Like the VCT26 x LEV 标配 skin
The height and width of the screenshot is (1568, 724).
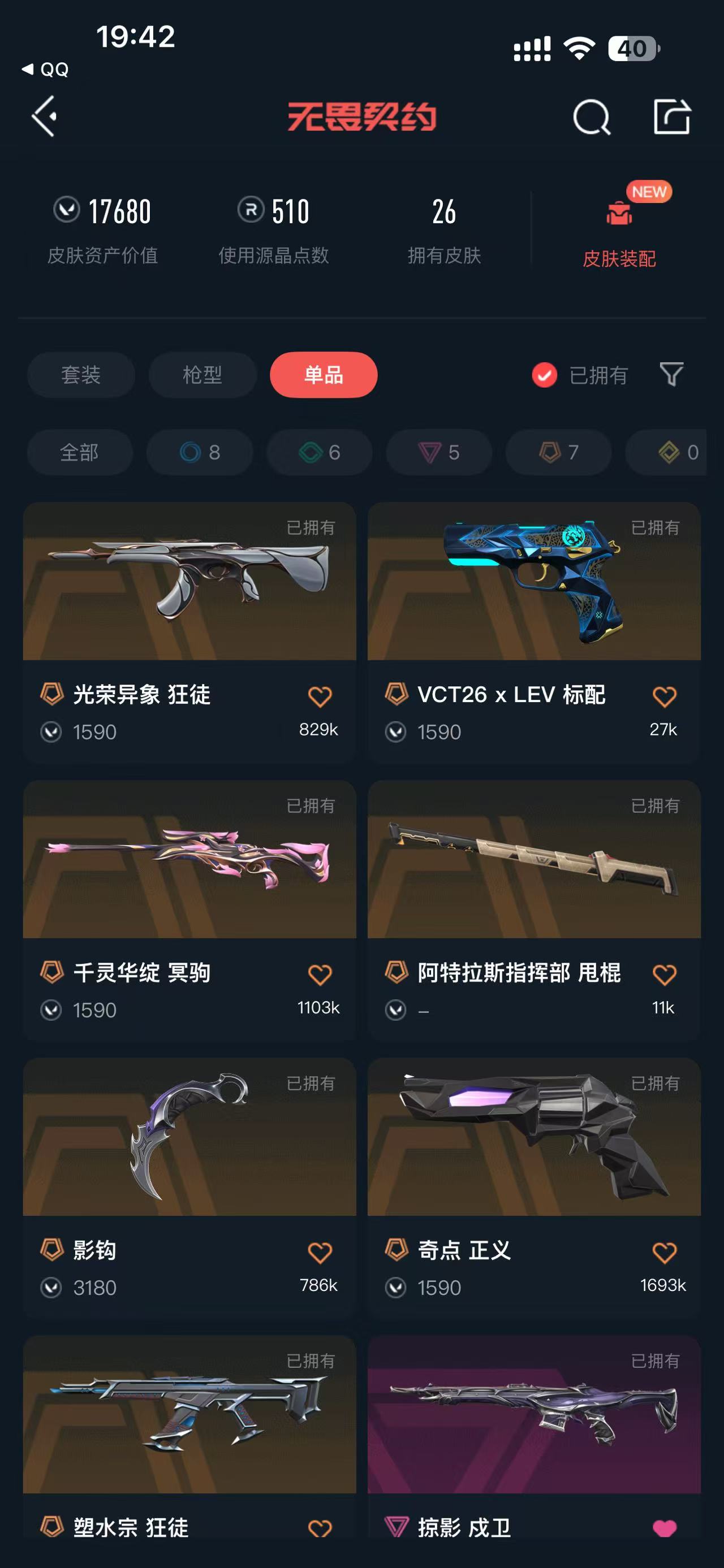click(x=664, y=696)
